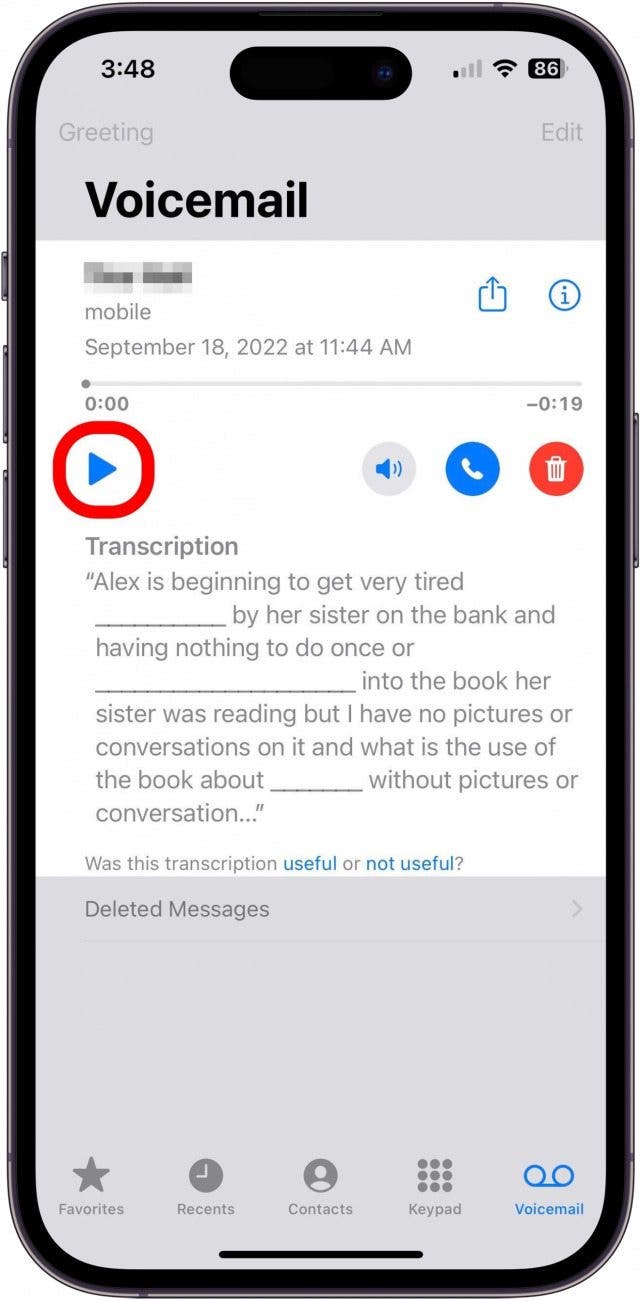Tap Greeting to set voicemail greeting
This screenshot has width=642, height=1301.
(106, 132)
